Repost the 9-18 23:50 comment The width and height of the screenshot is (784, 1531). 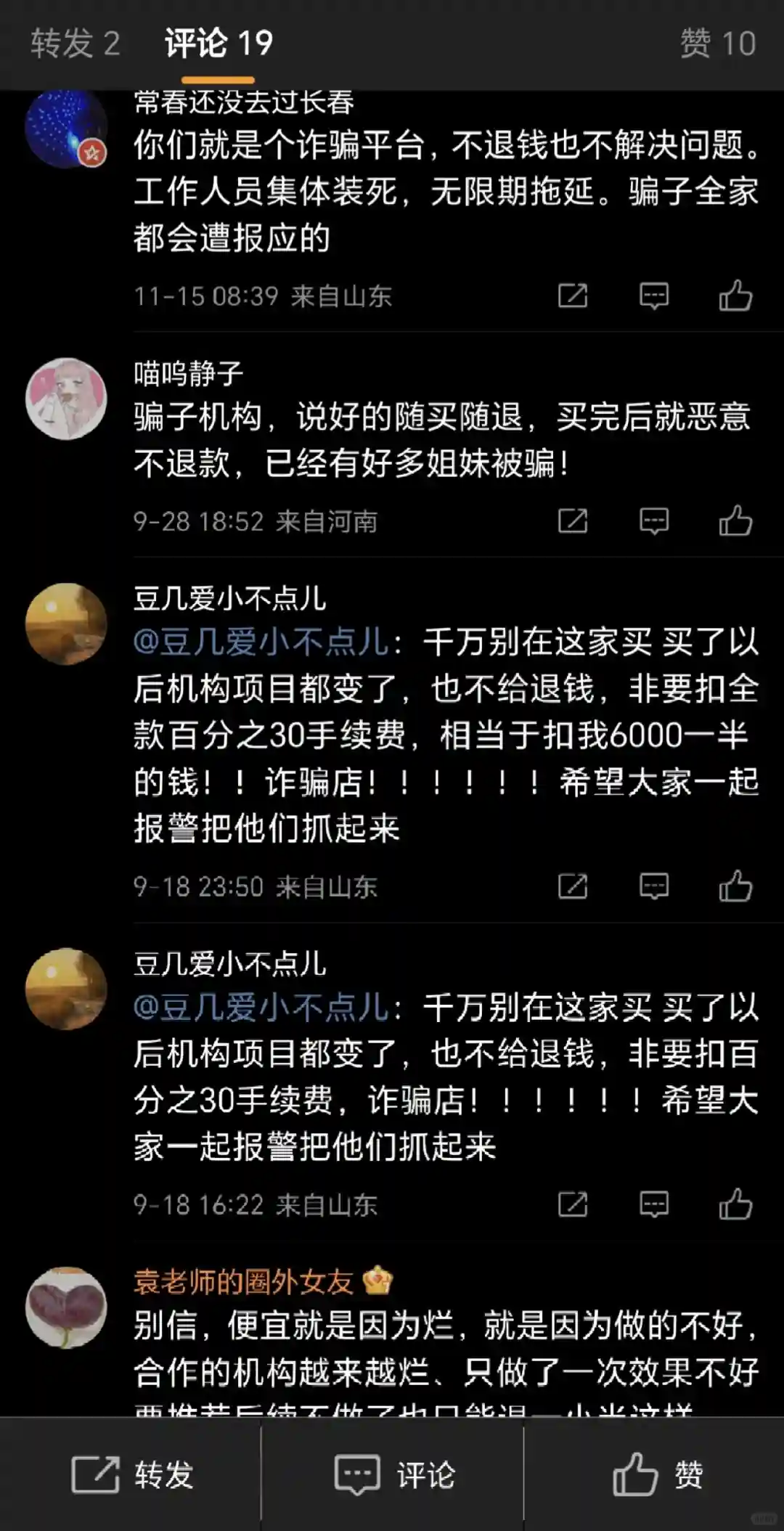(x=572, y=886)
